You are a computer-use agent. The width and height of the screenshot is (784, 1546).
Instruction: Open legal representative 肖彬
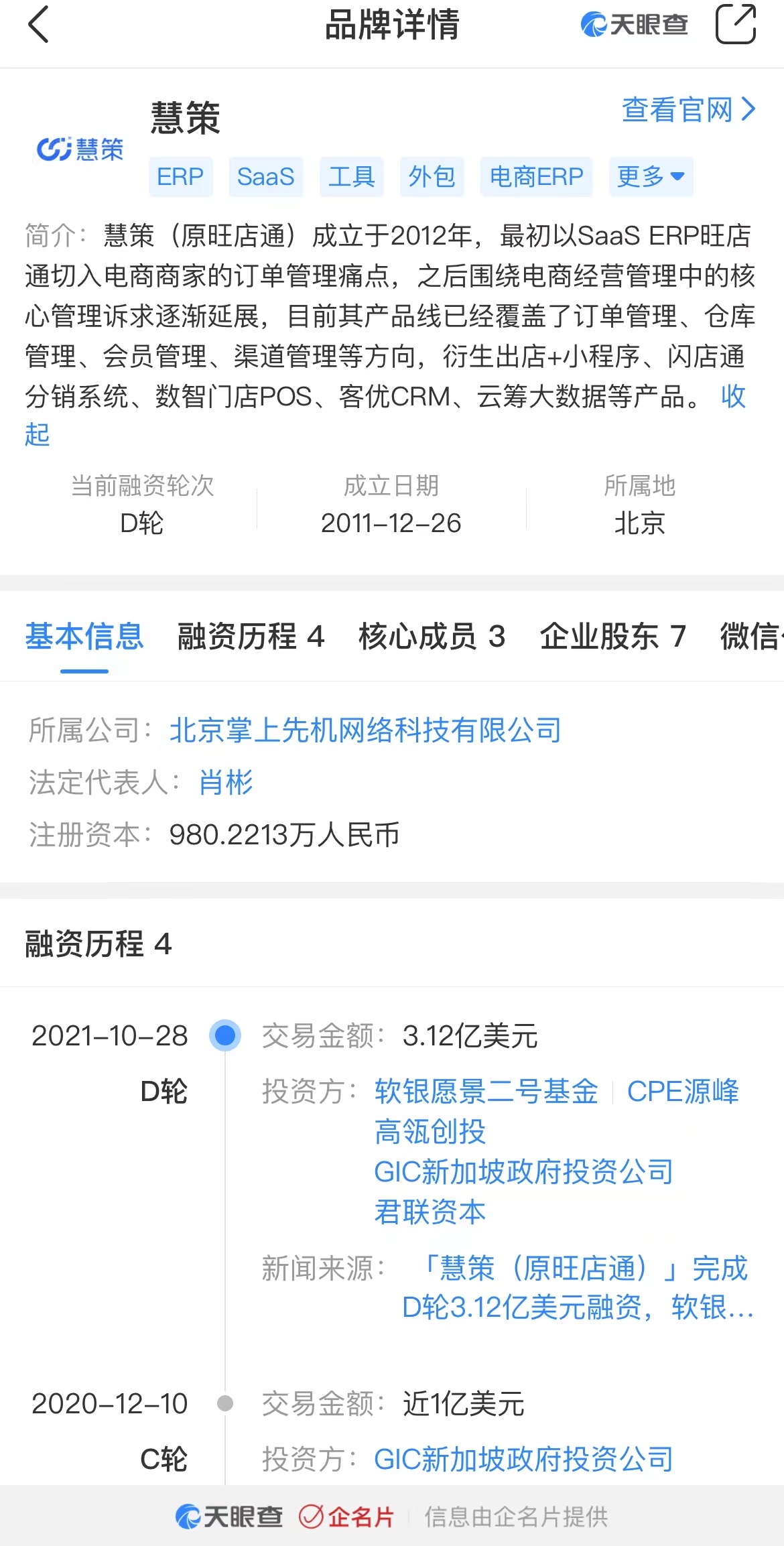pyautogui.click(x=226, y=783)
